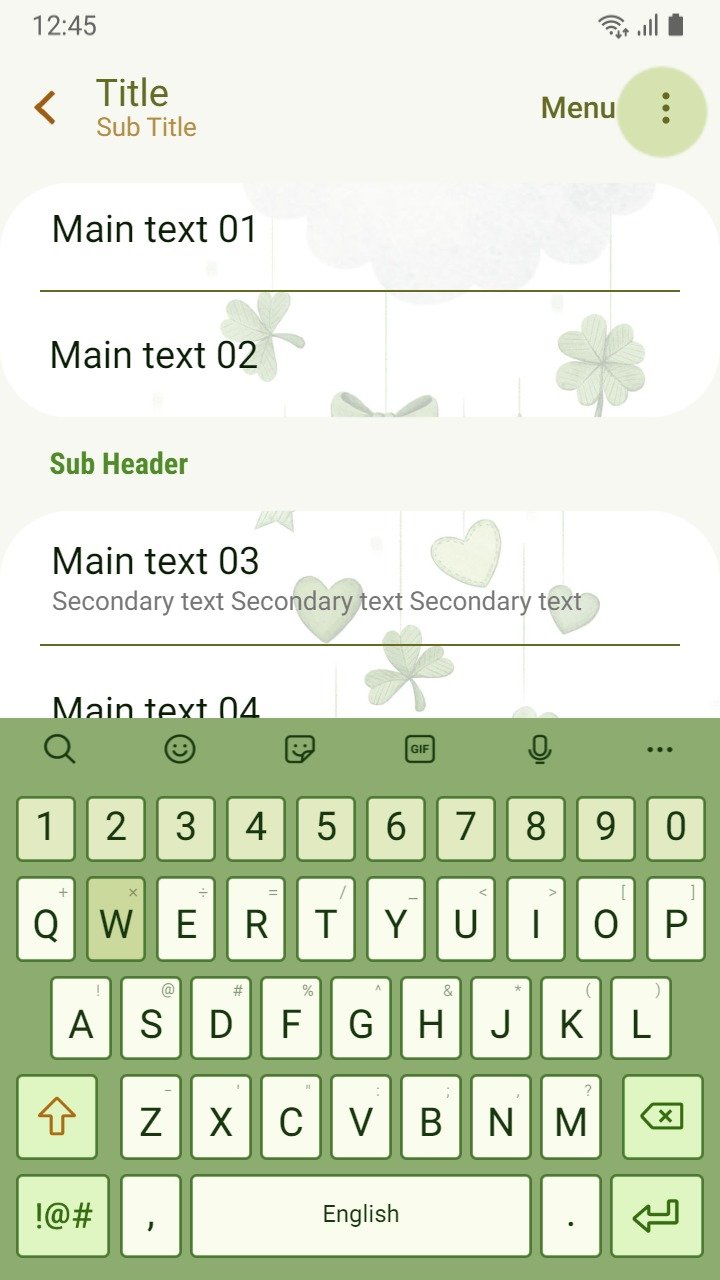Open the emoji picker on the keyboard
720x1280 pixels.
point(180,748)
